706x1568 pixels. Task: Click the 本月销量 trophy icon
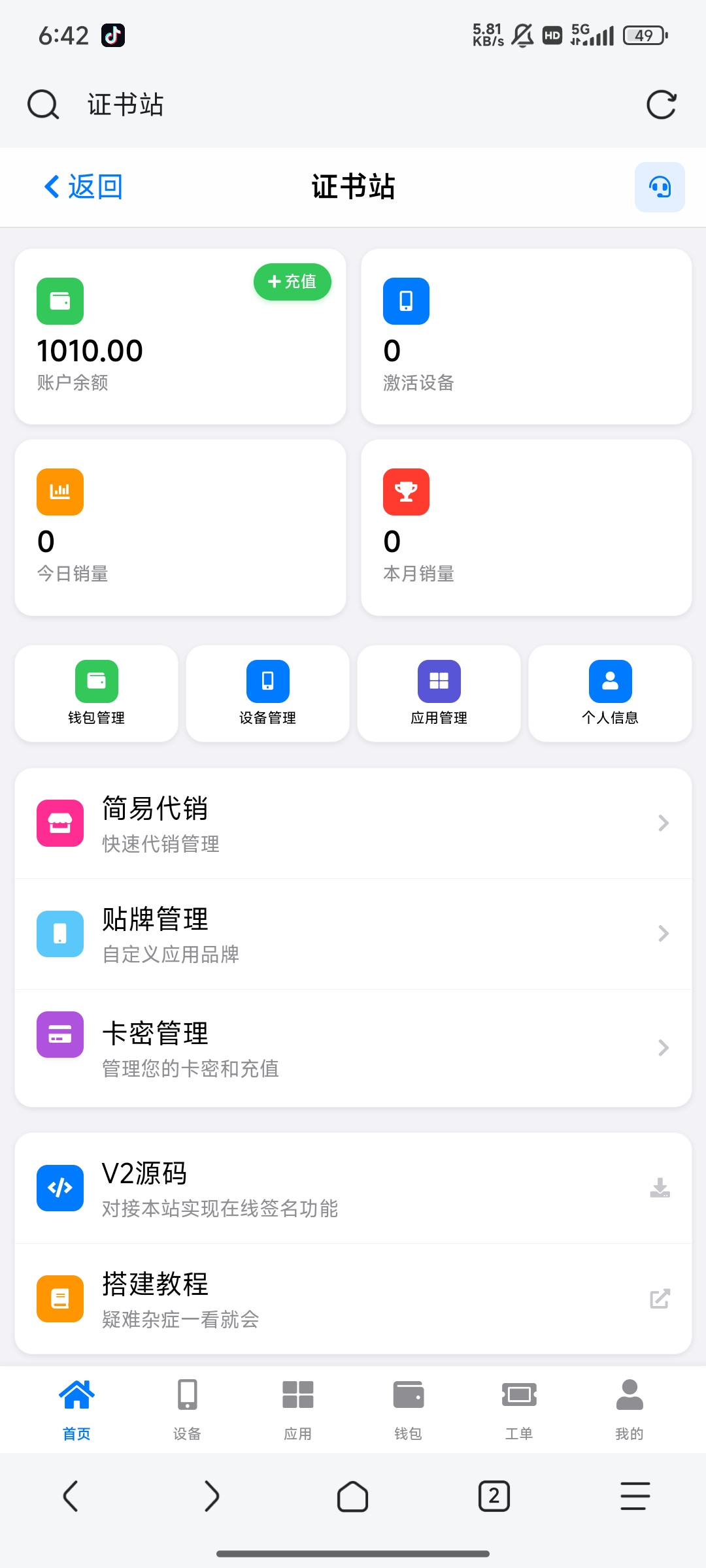point(406,491)
